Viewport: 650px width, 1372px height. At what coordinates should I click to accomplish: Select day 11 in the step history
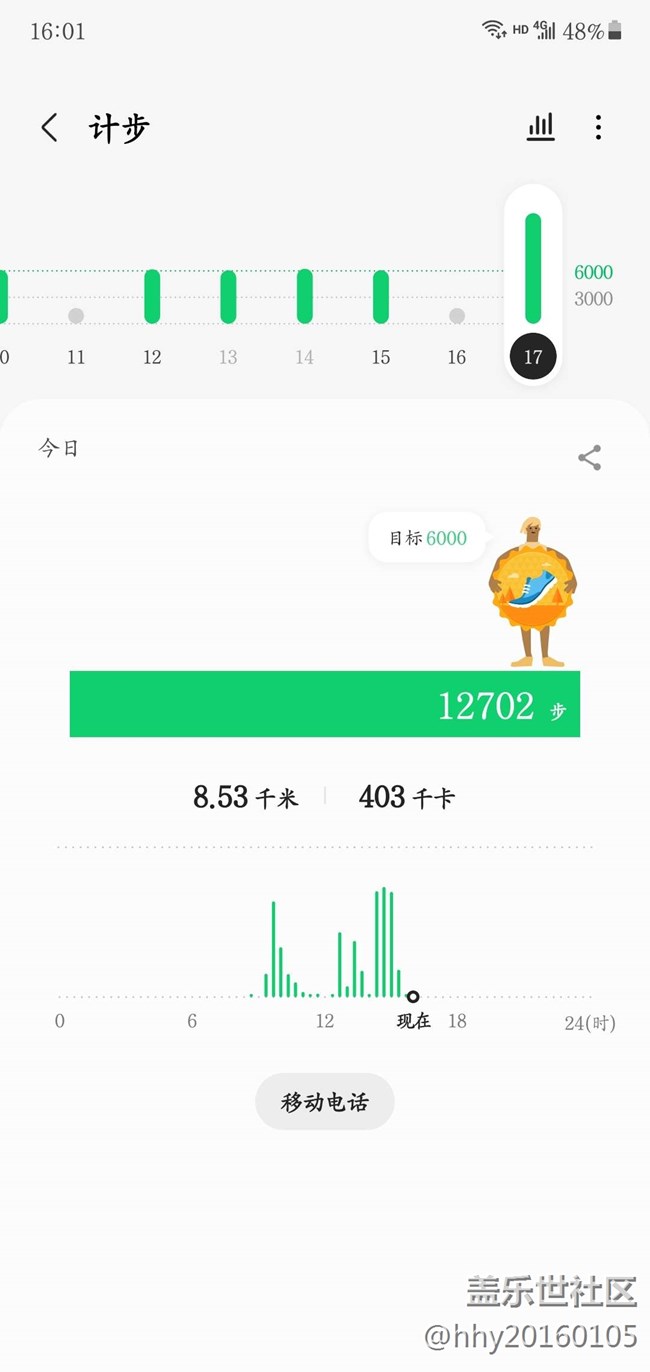(x=76, y=318)
